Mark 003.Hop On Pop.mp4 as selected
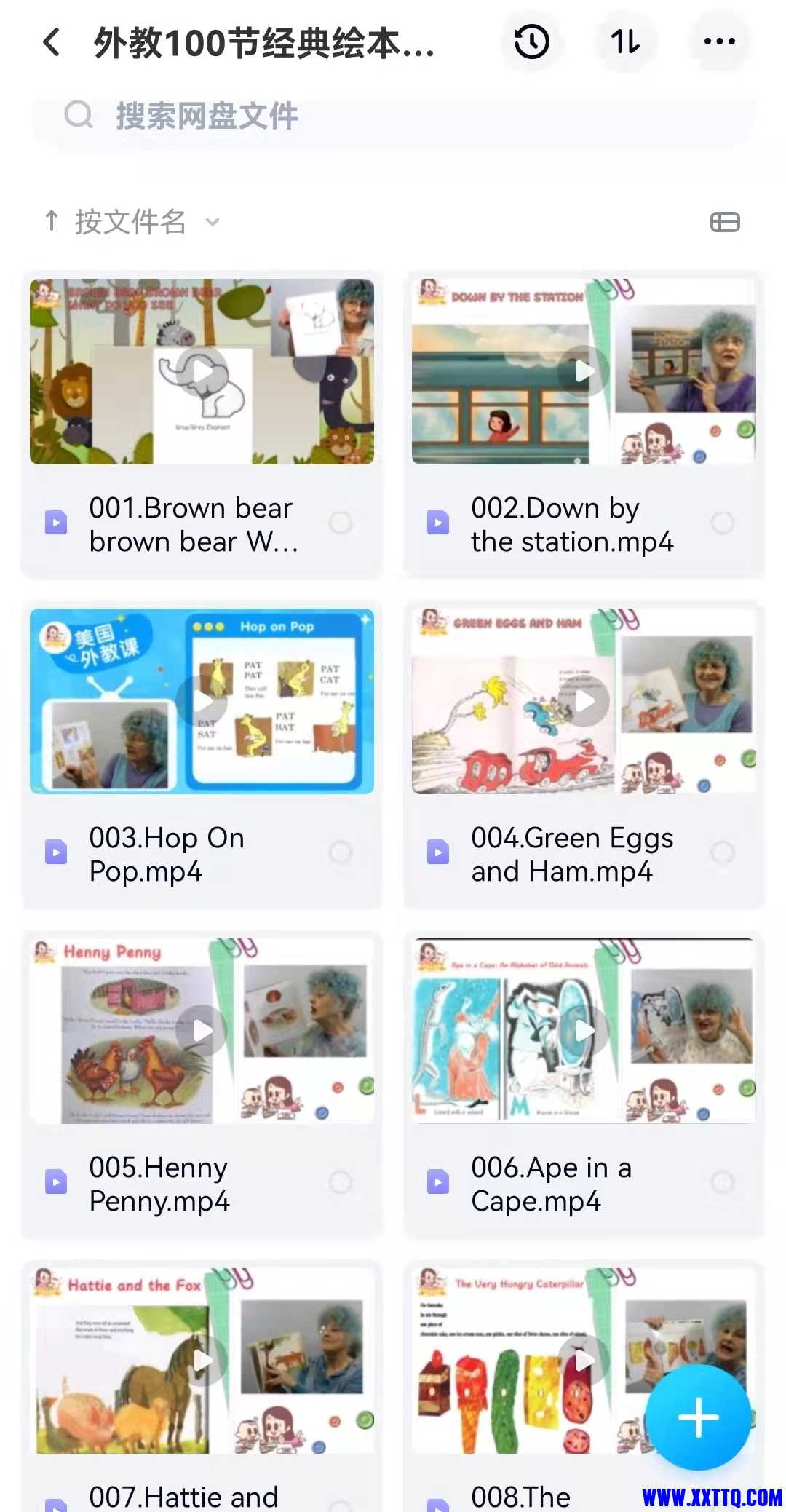This screenshot has width=786, height=1512. pyautogui.click(x=340, y=852)
